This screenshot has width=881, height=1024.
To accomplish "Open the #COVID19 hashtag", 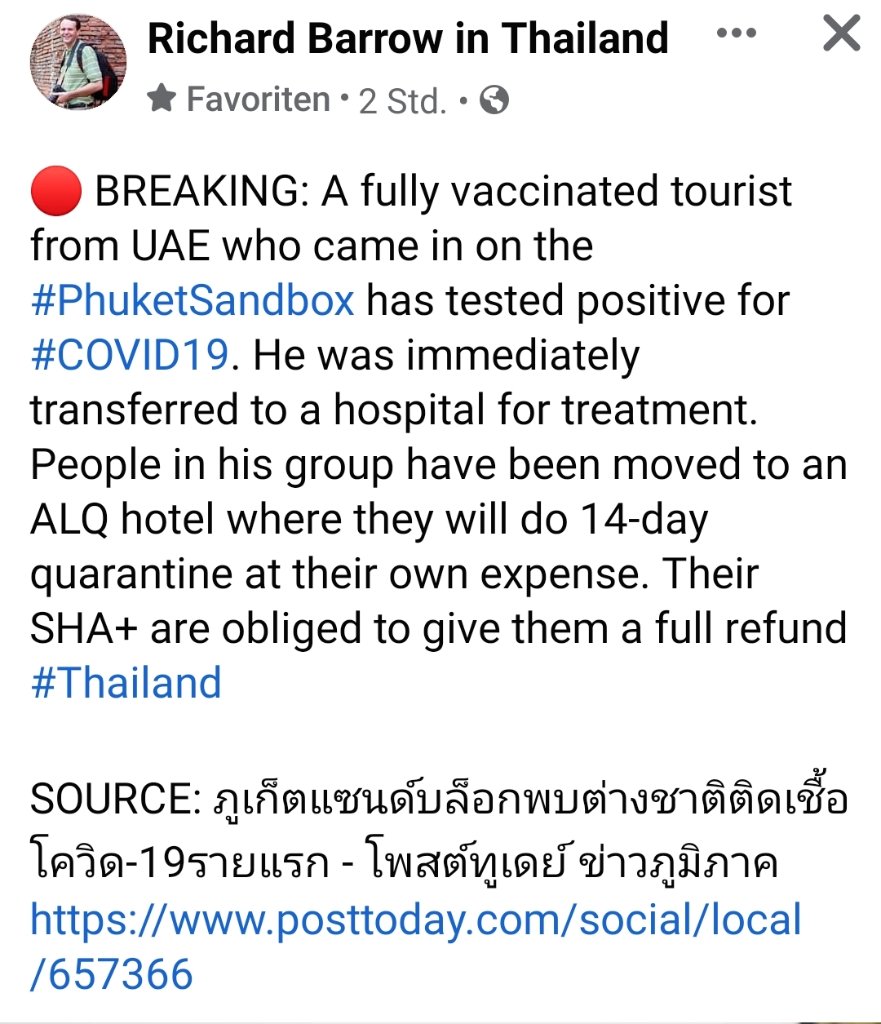I will [130, 356].
